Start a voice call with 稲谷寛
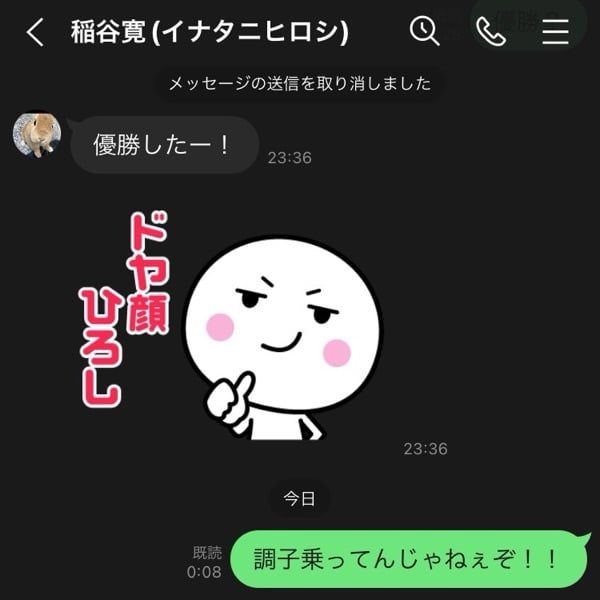 tap(491, 32)
